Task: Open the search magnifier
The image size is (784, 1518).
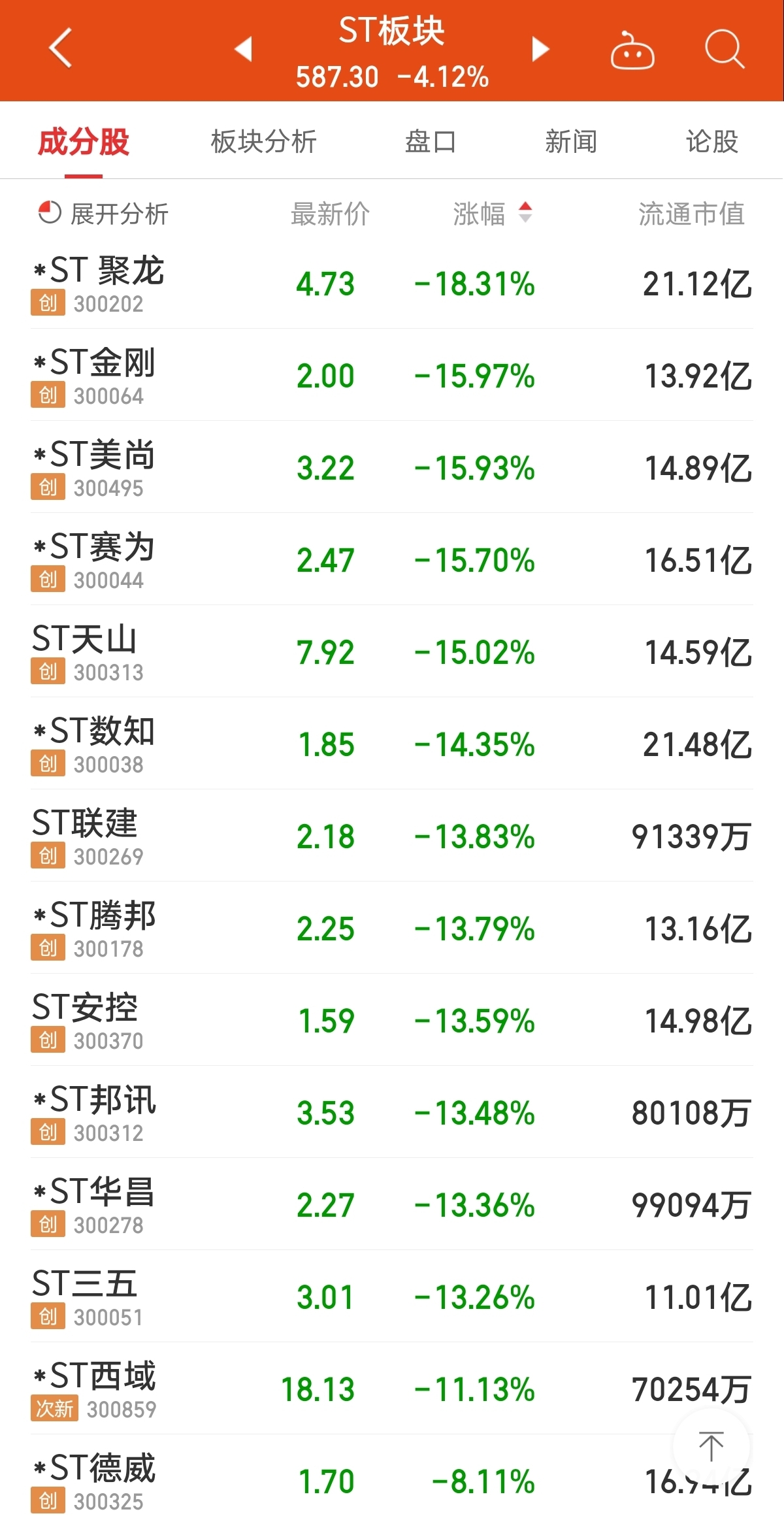Action: [725, 49]
